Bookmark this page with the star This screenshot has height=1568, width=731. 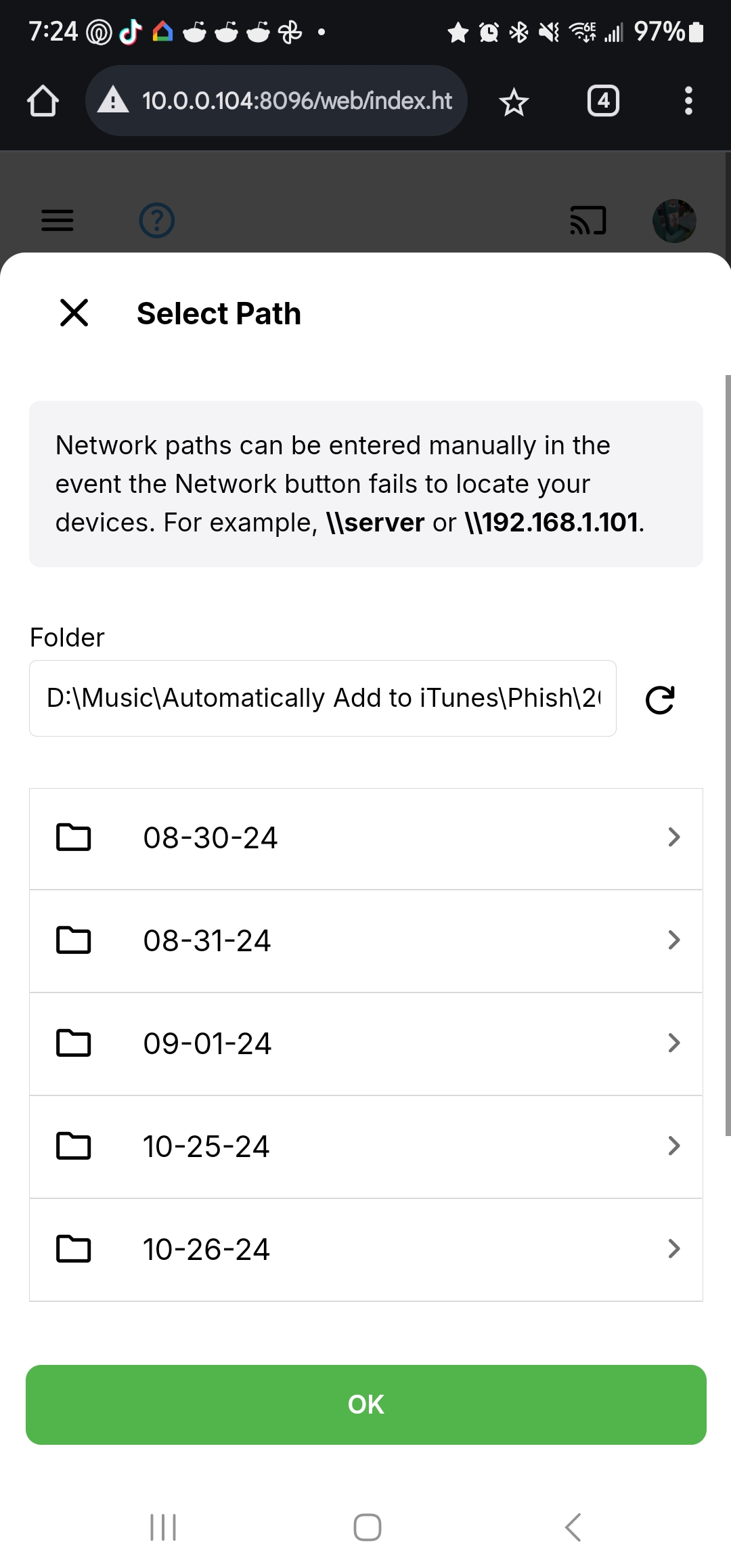pyautogui.click(x=514, y=102)
